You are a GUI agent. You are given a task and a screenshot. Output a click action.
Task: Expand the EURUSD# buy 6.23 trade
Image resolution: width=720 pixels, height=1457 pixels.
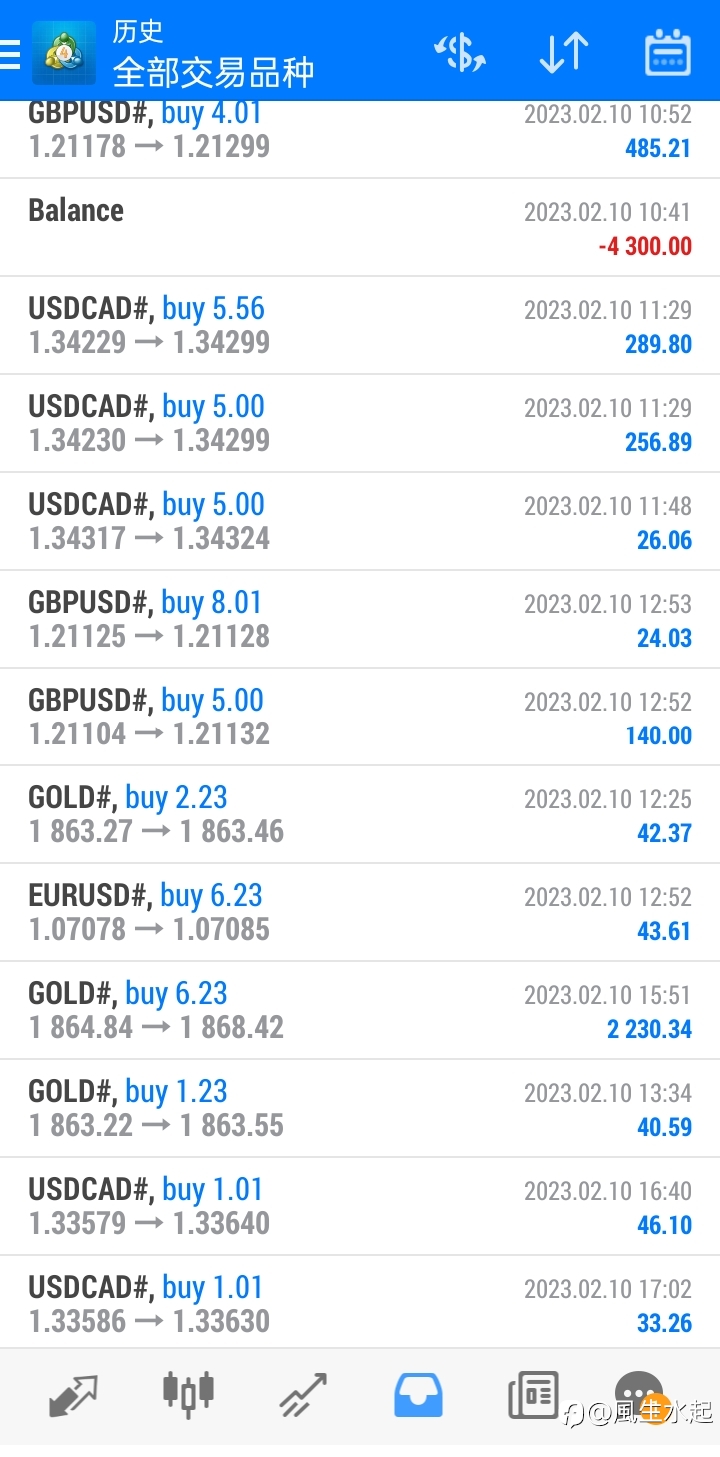pos(360,913)
